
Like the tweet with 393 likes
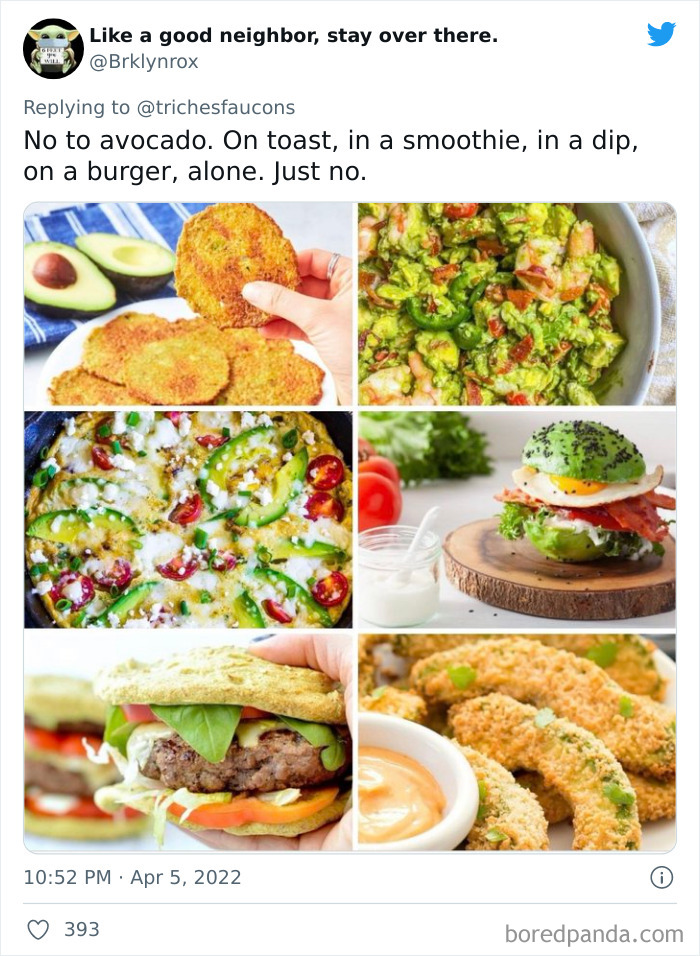pos(38,929)
